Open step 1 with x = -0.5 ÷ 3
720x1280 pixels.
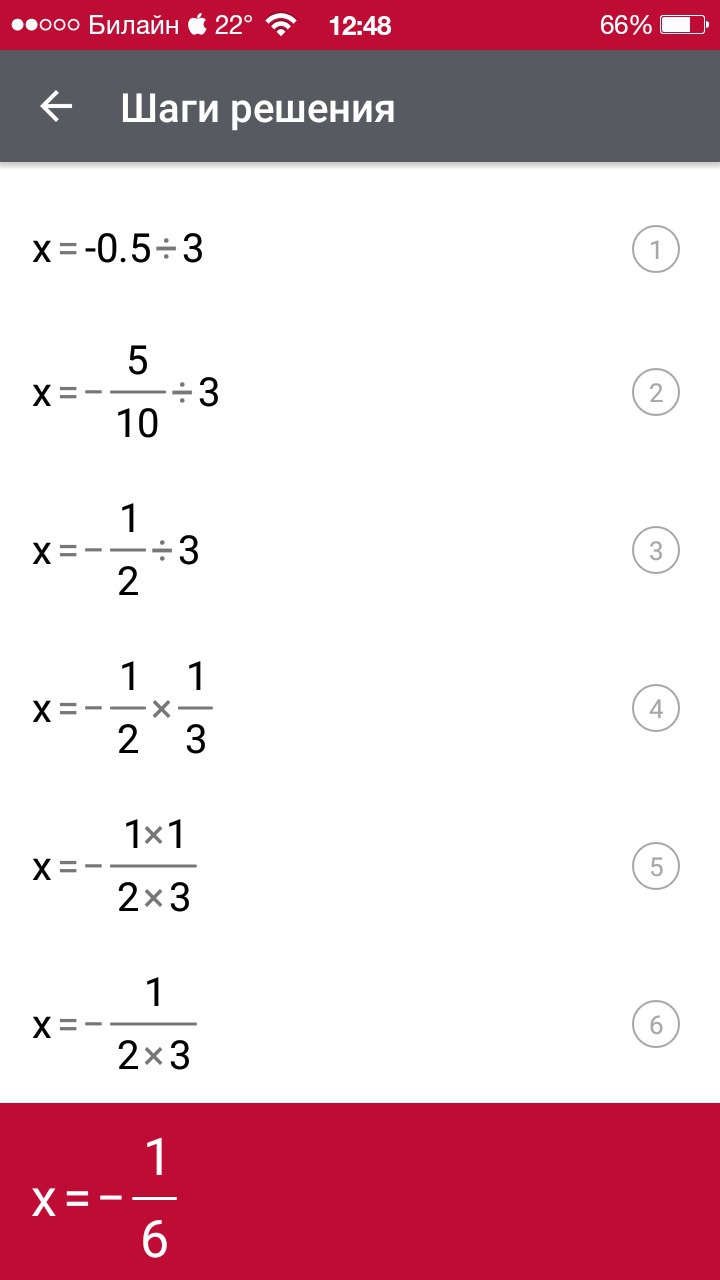360,250
